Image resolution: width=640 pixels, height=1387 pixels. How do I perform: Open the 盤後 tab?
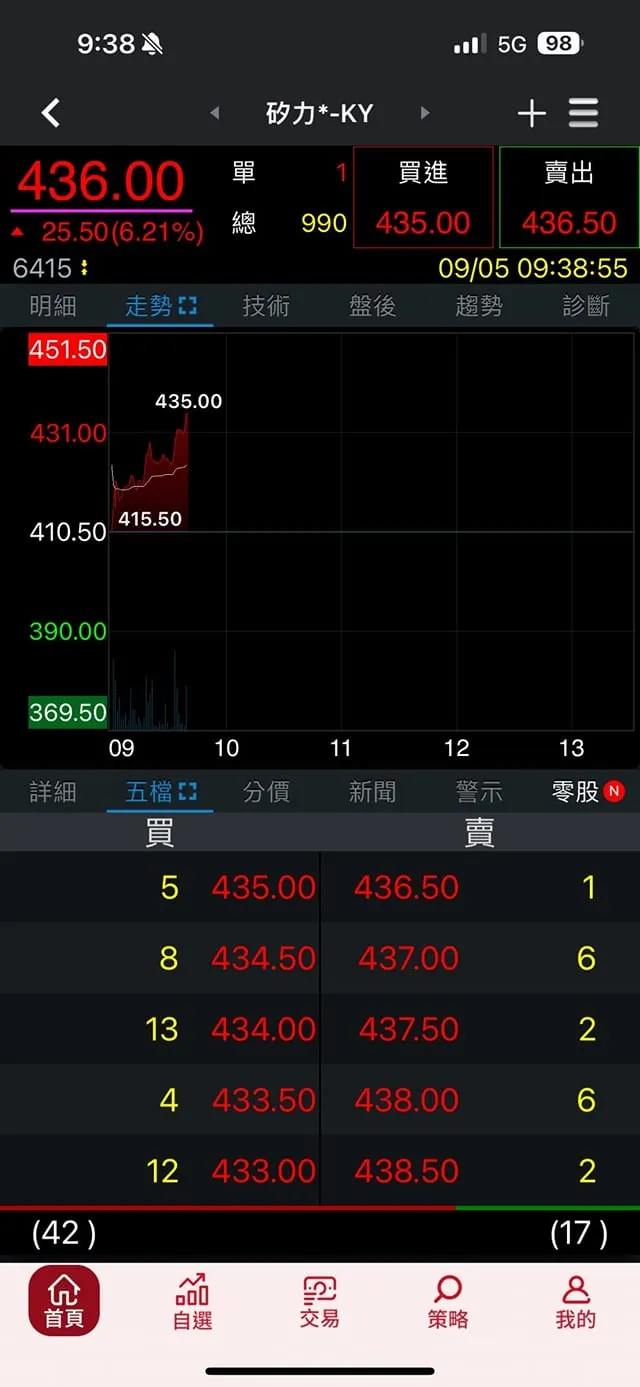[373, 306]
